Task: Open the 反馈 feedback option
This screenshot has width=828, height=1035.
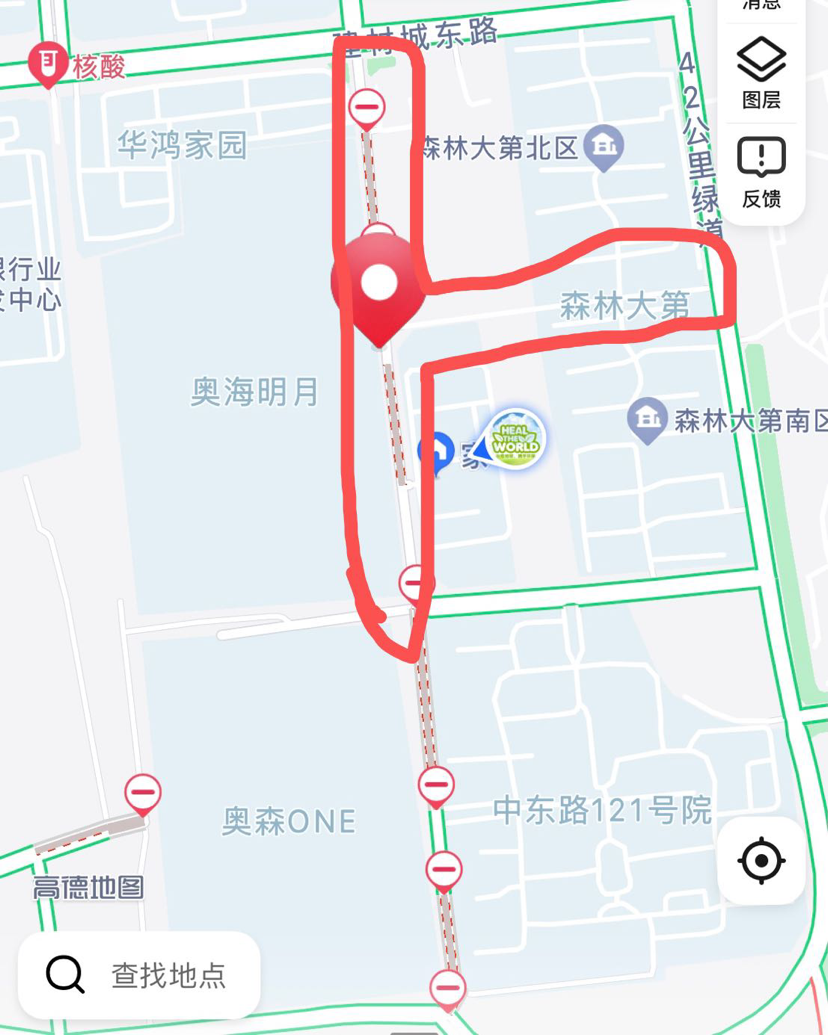Action: click(x=761, y=171)
